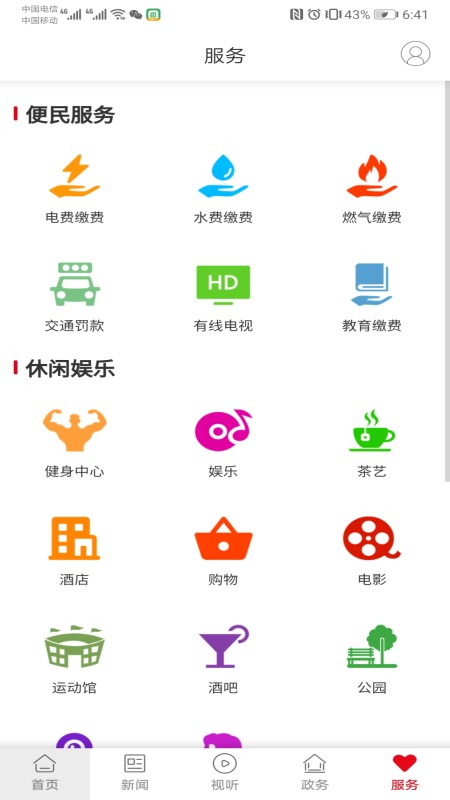450x800 pixels.
Task: Switch to the 首页 home tab
Action: (45, 773)
